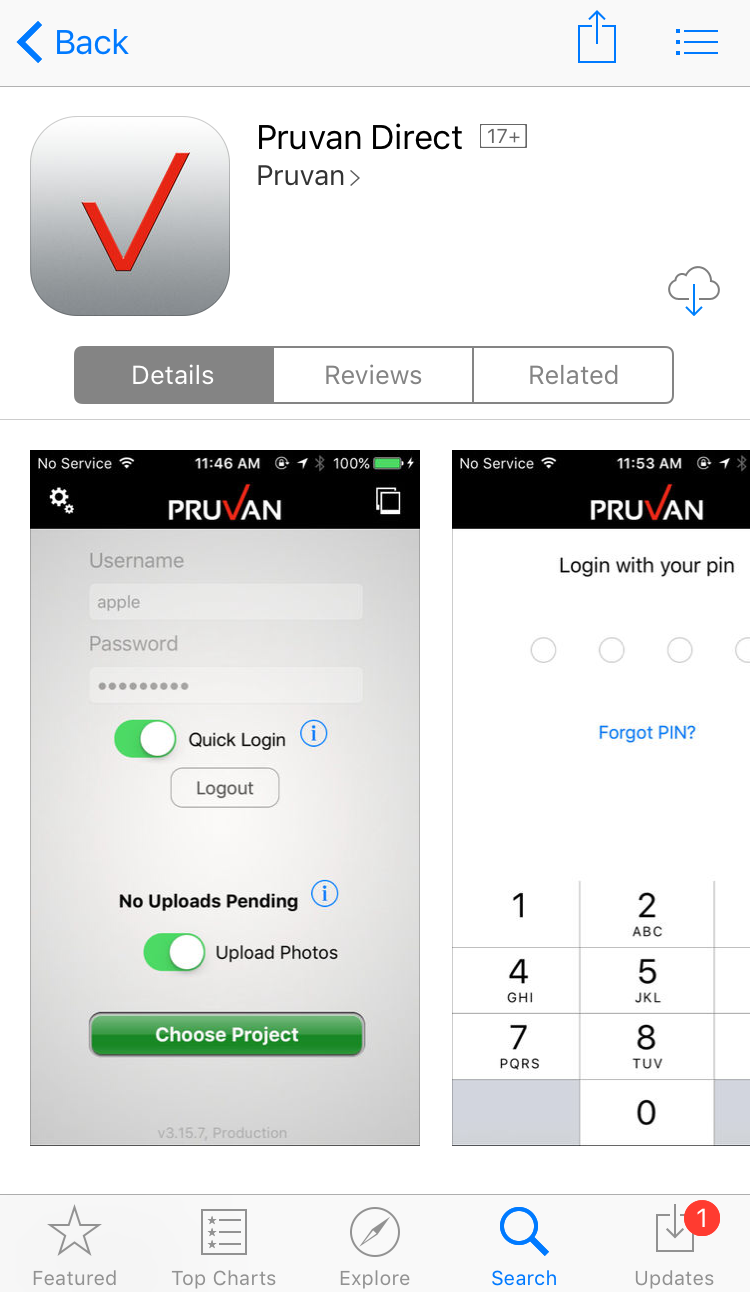Open the Top Charts tab
750x1292 pixels.
(224, 1246)
